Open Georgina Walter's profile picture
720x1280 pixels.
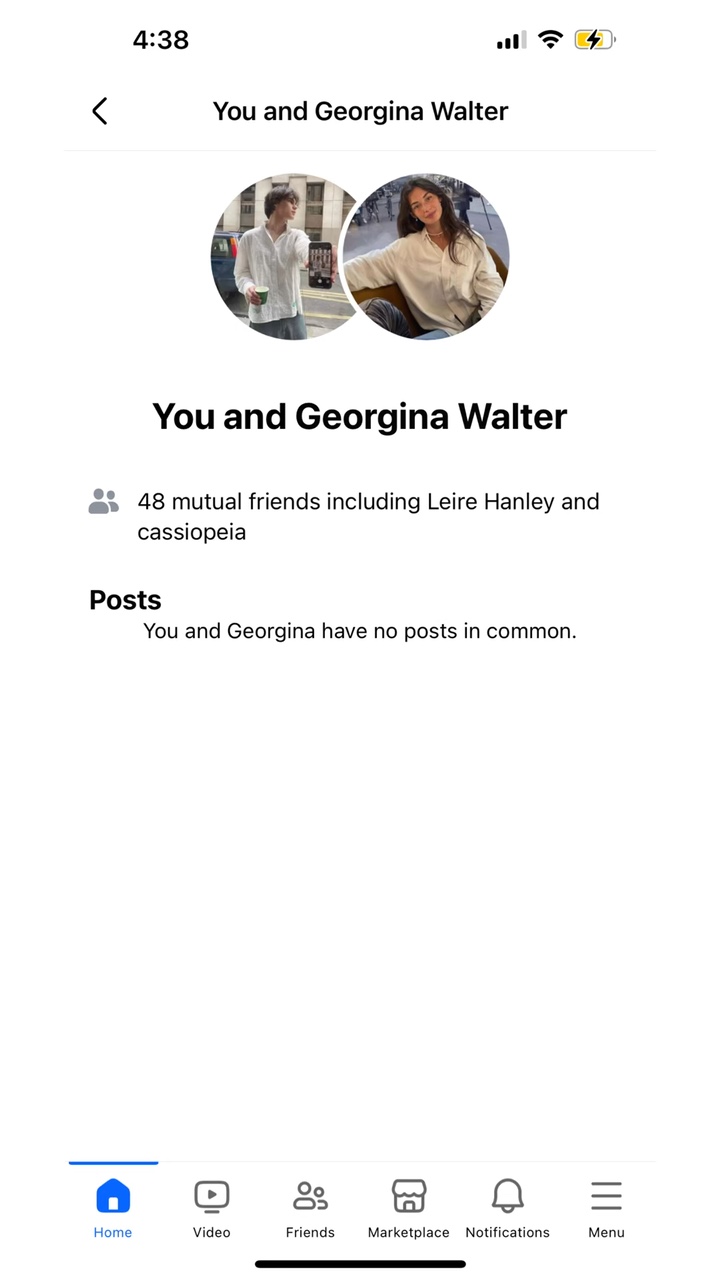[x=427, y=258]
